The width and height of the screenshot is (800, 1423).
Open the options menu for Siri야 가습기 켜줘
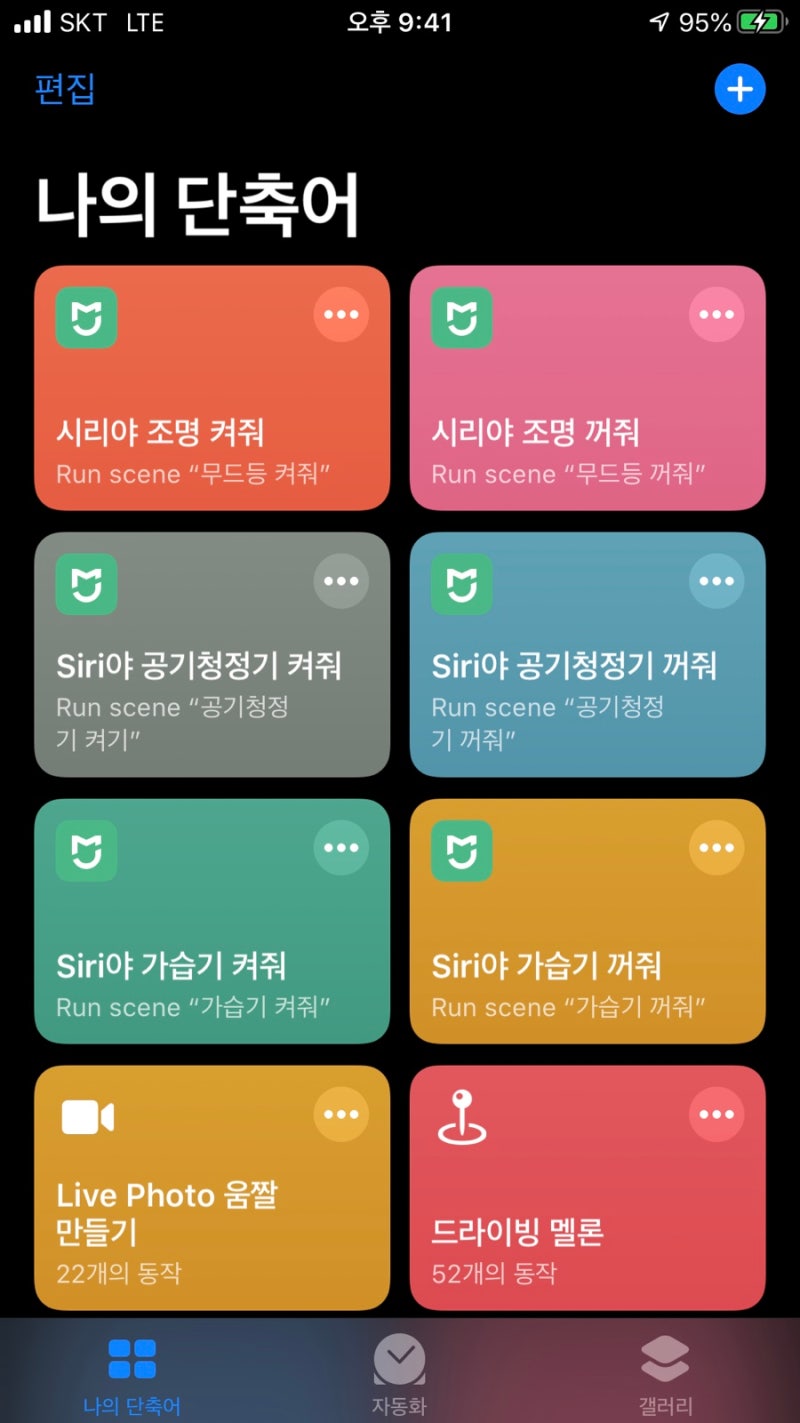341,848
